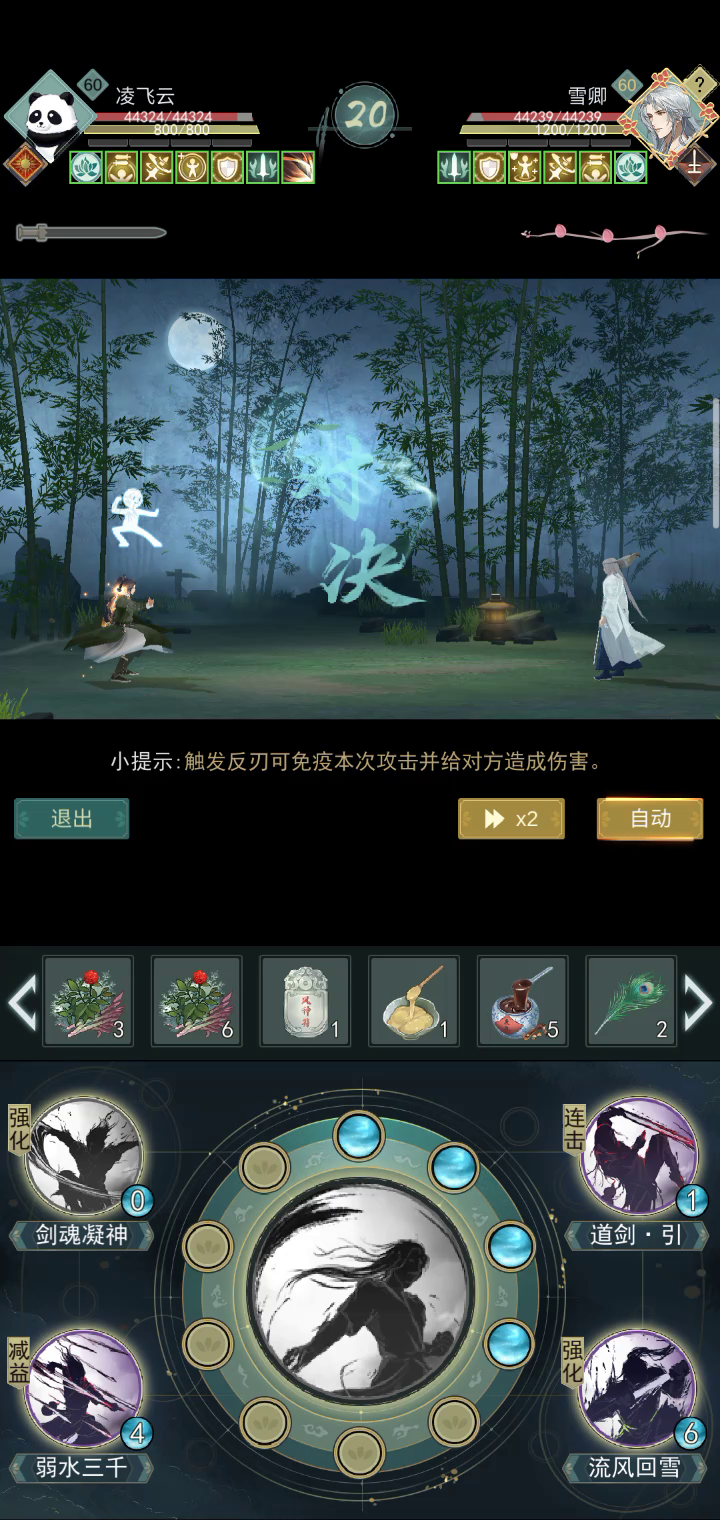720x1520 pixels.
Task: Use the herb item with count 6
Action: pos(197,1002)
